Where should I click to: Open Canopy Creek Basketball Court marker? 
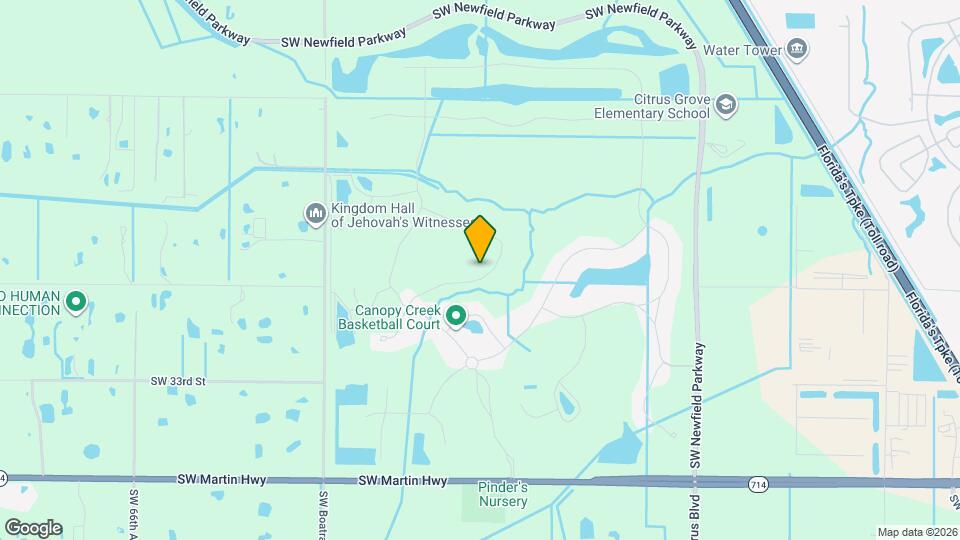[457, 317]
